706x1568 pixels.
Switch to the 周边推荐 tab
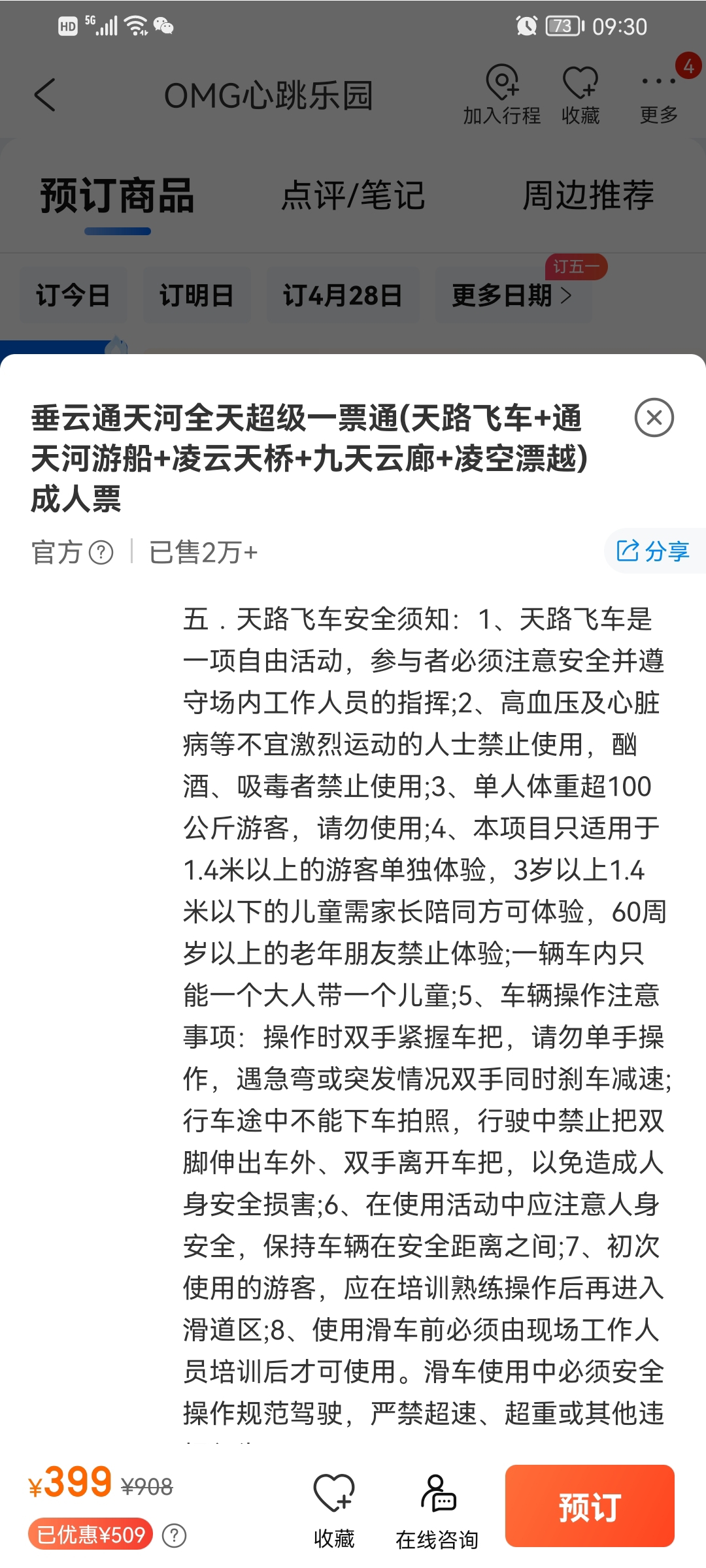588,195
